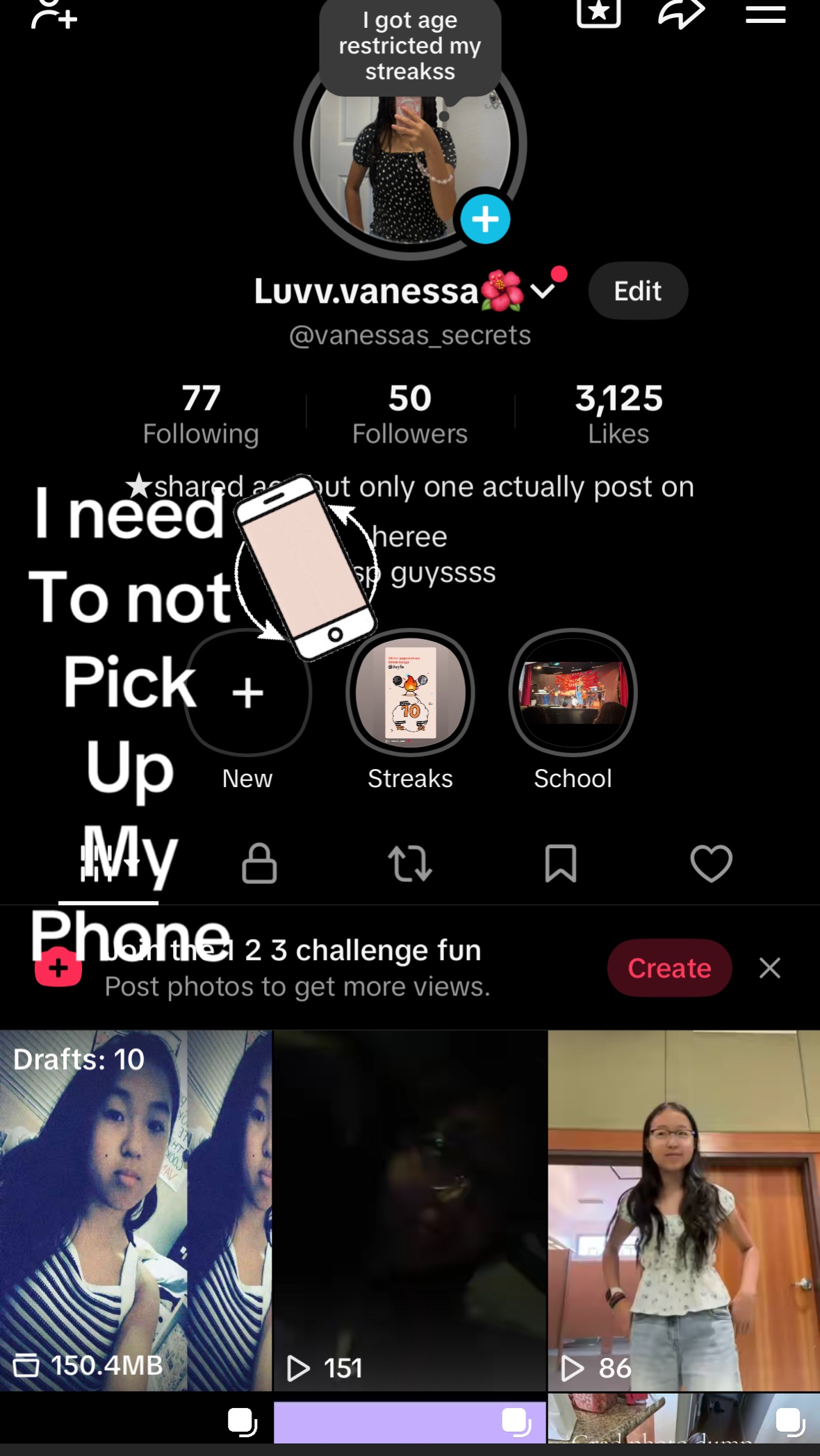
Task: Open the video with 151 views
Action: [x=410, y=1210]
